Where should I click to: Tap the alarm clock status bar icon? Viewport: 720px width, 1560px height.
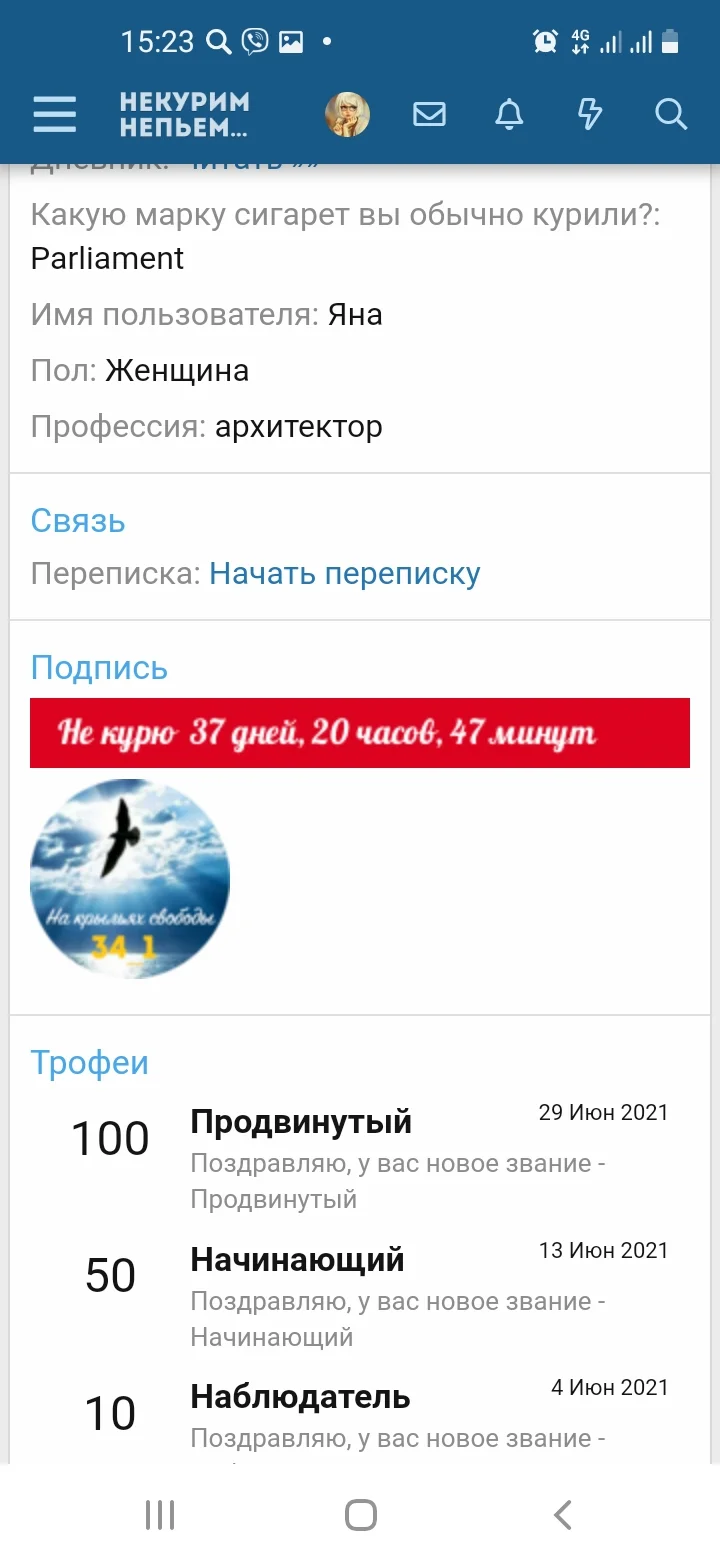click(x=544, y=40)
